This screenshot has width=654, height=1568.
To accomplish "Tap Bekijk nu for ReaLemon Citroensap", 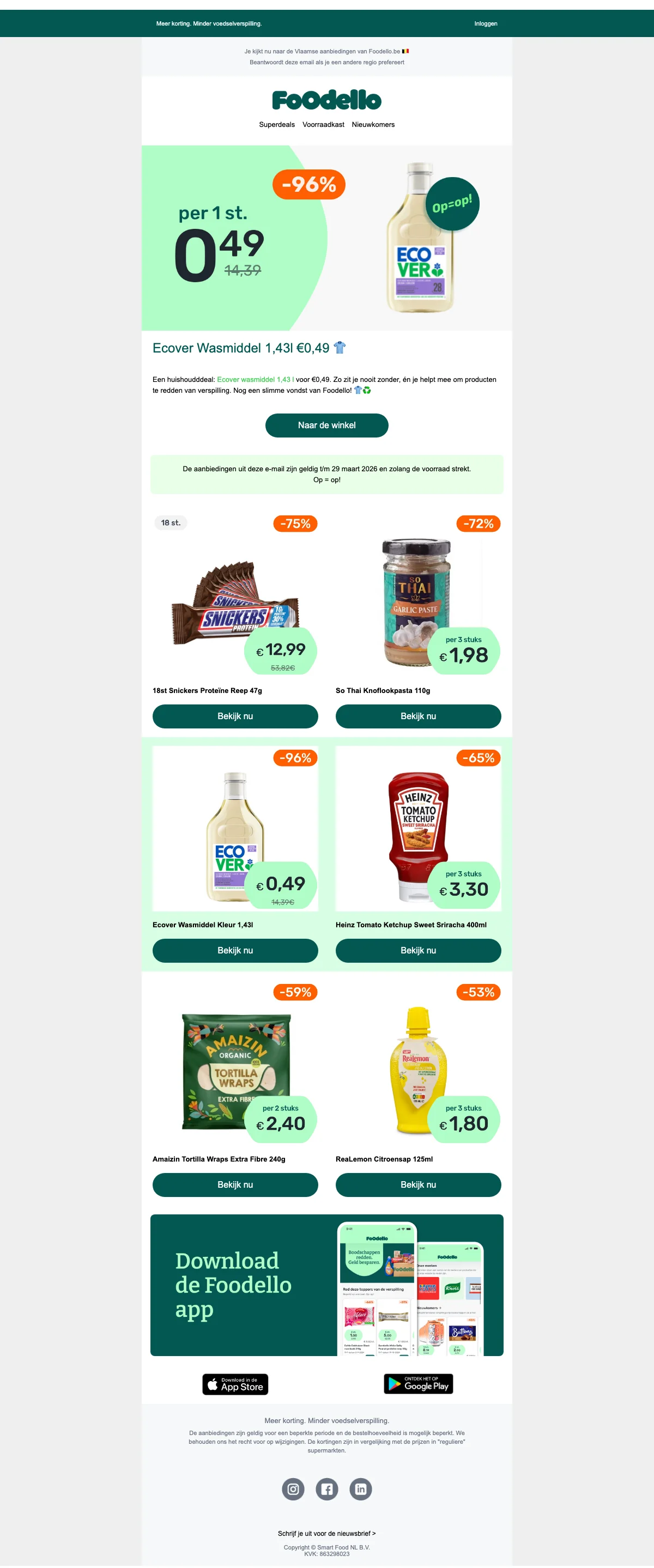I will pyautogui.click(x=417, y=1184).
